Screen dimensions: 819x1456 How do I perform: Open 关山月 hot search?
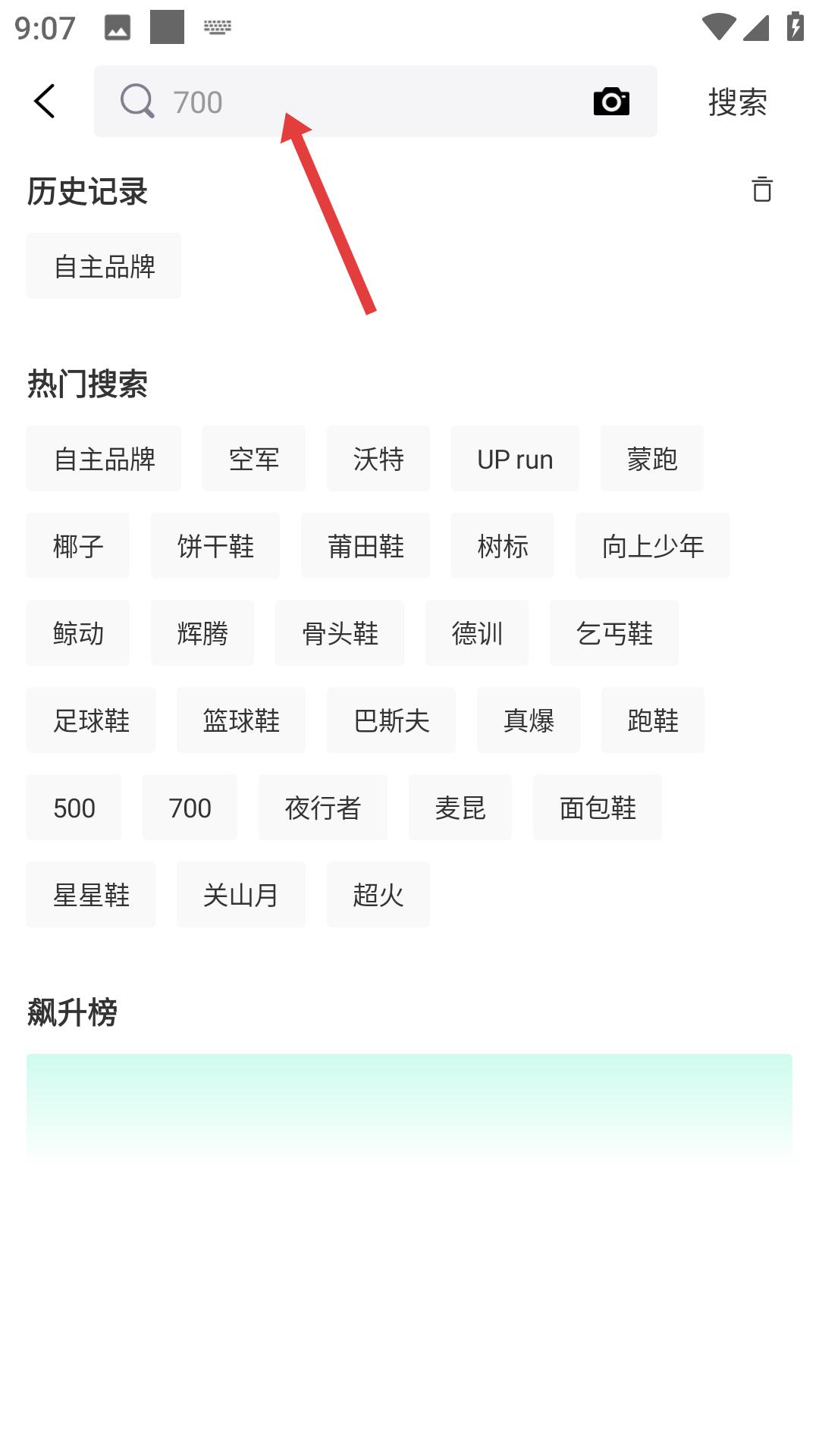241,895
